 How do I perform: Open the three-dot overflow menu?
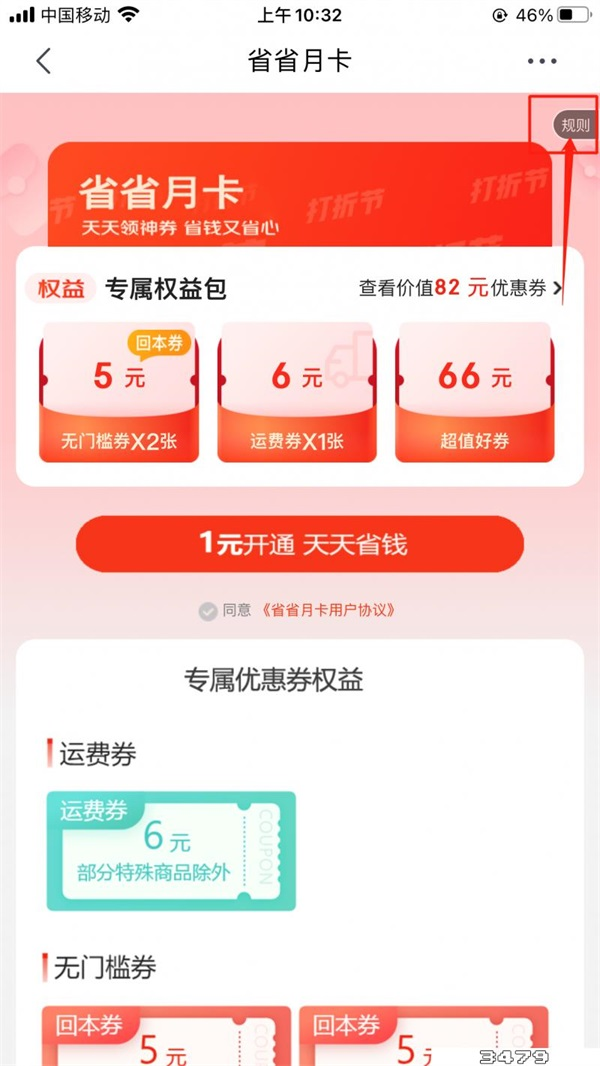(x=542, y=61)
